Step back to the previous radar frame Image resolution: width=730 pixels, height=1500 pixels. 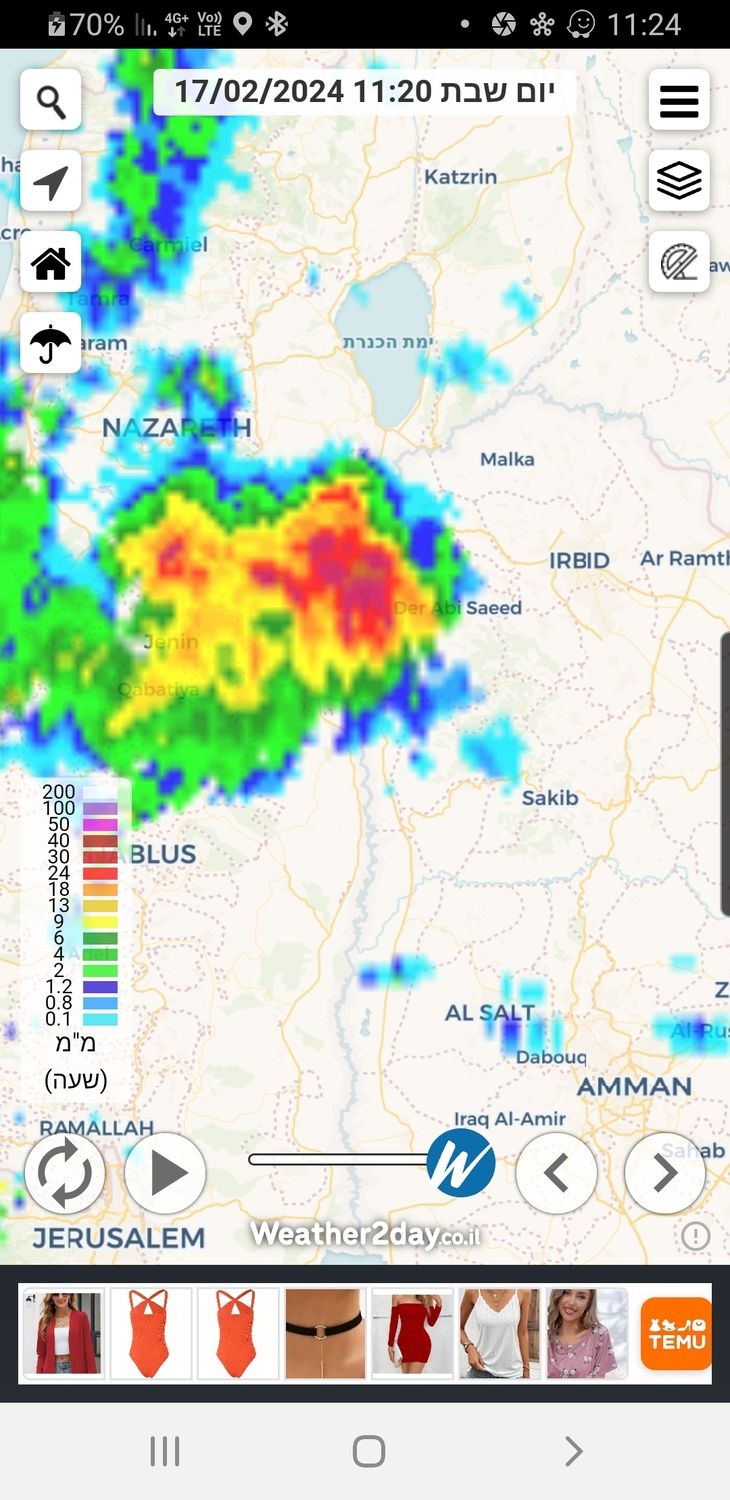coord(556,1173)
